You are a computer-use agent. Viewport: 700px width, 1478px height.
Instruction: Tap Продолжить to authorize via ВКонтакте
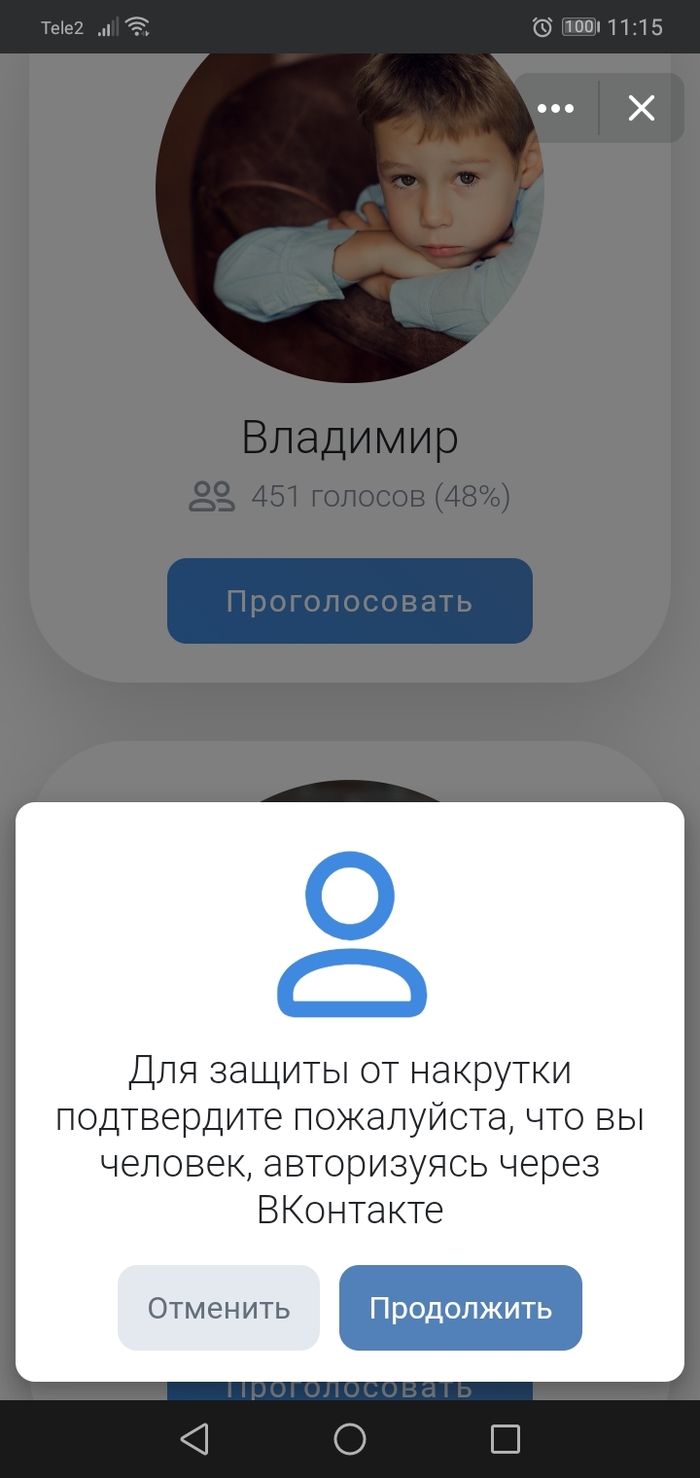coord(460,1308)
